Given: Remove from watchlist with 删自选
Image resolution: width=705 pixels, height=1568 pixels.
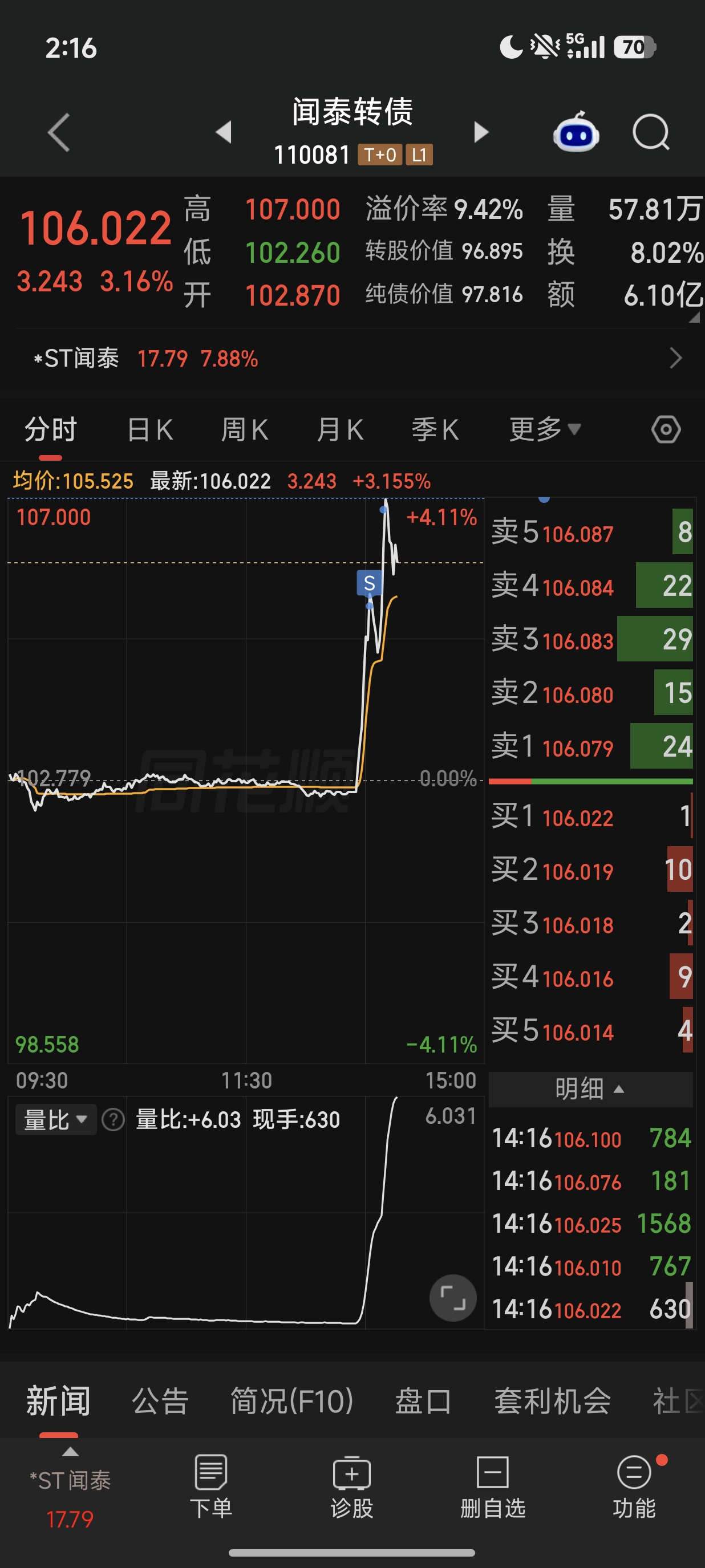Looking at the screenshot, I should 492,1487.
